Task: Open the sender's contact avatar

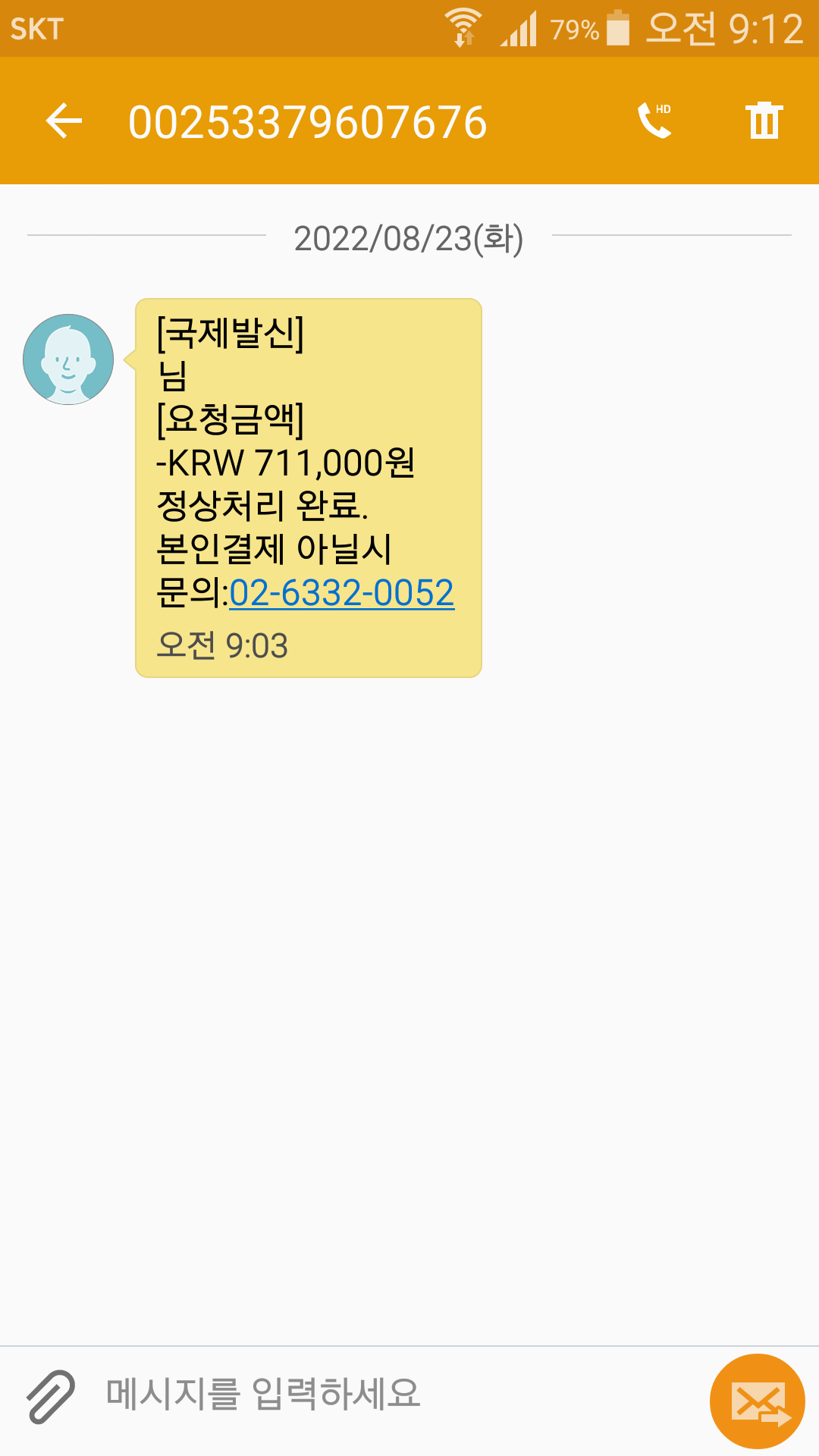Action: 68,359
